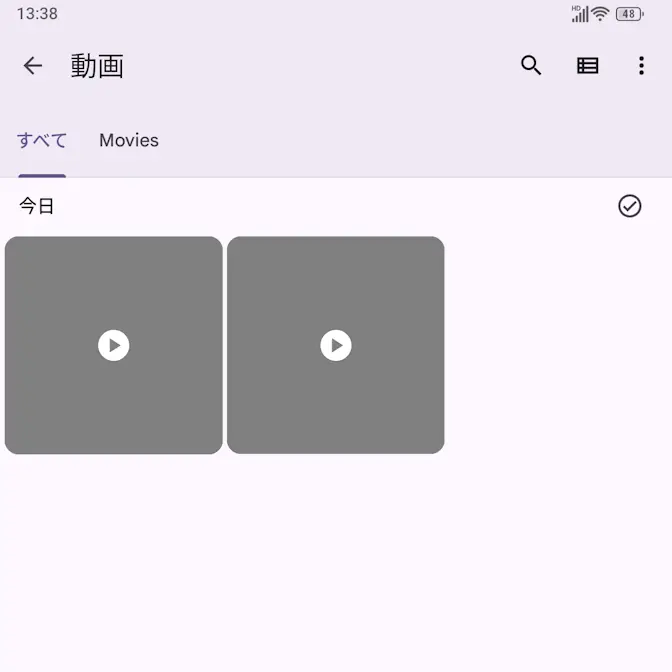Switch to list view layout

pos(588,66)
